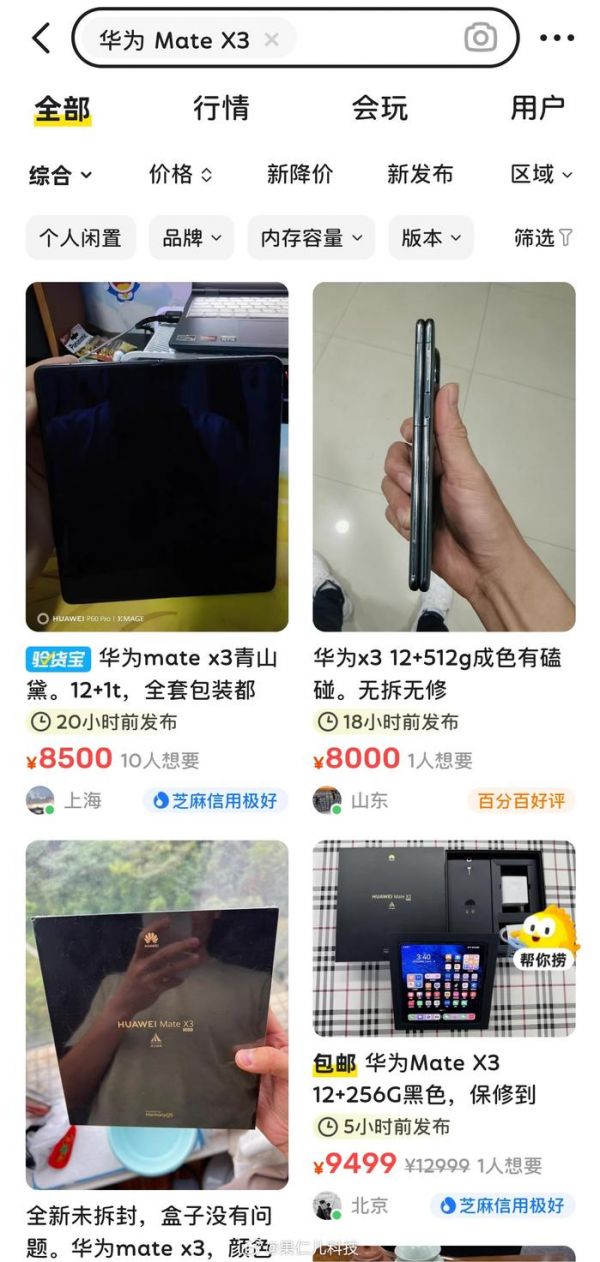Screen dimensions: 600x1262
Task: Show 新降价 listings
Action: tap(300, 175)
